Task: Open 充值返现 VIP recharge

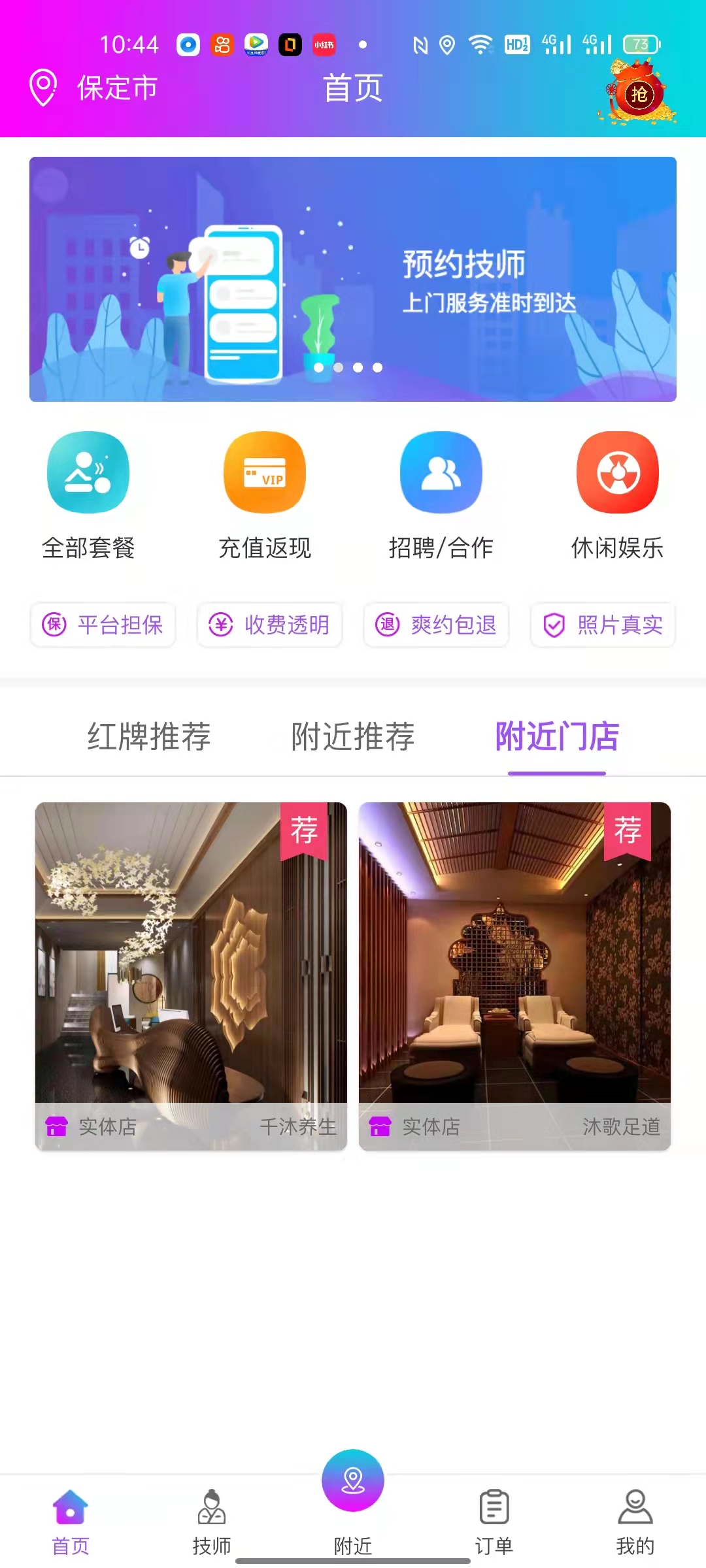Action: pyautogui.click(x=265, y=495)
